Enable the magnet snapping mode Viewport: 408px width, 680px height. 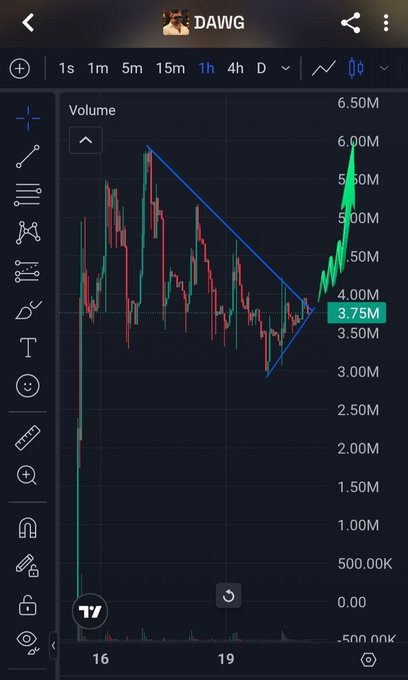click(28, 528)
